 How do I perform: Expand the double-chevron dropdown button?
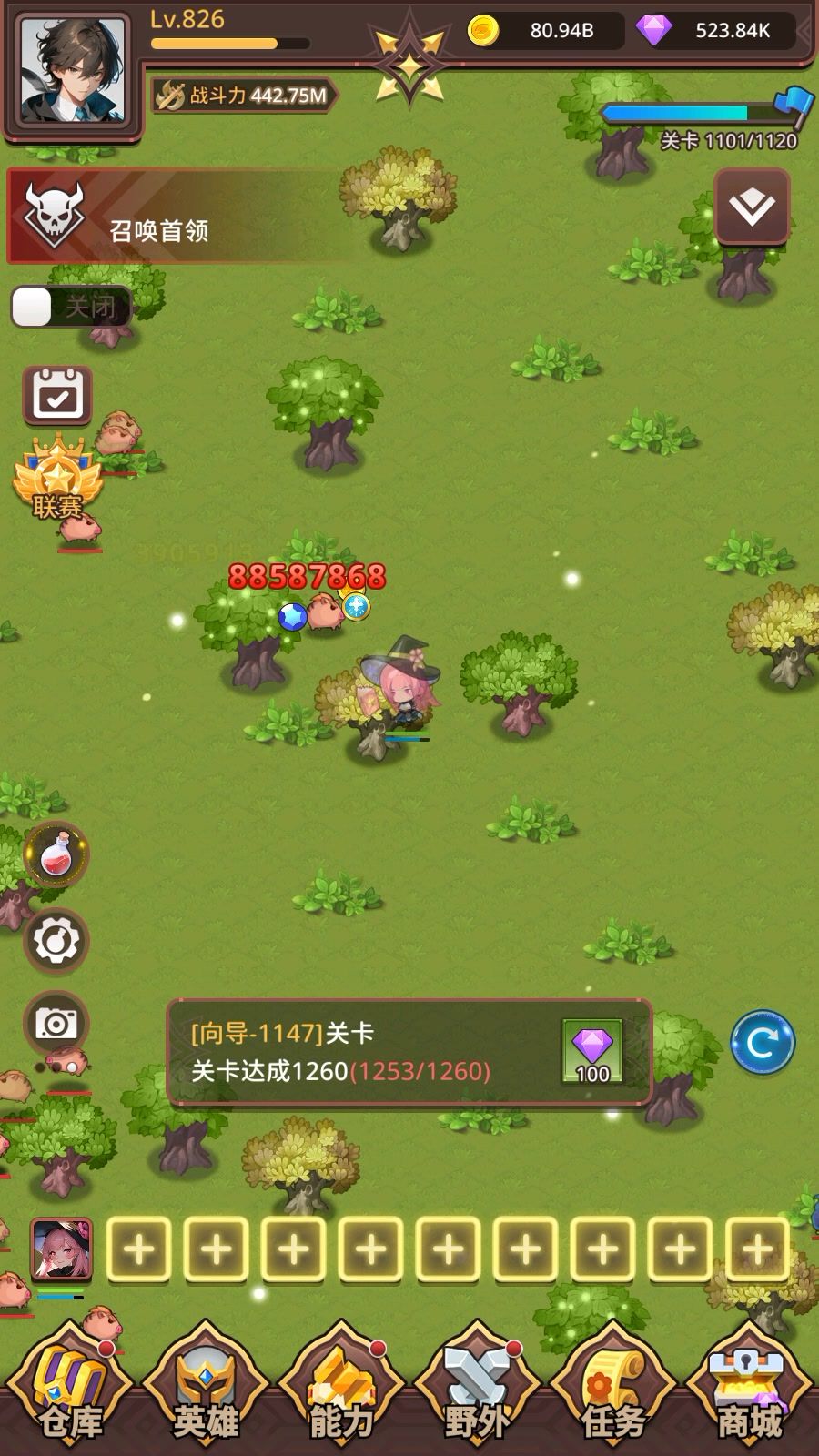(x=752, y=208)
